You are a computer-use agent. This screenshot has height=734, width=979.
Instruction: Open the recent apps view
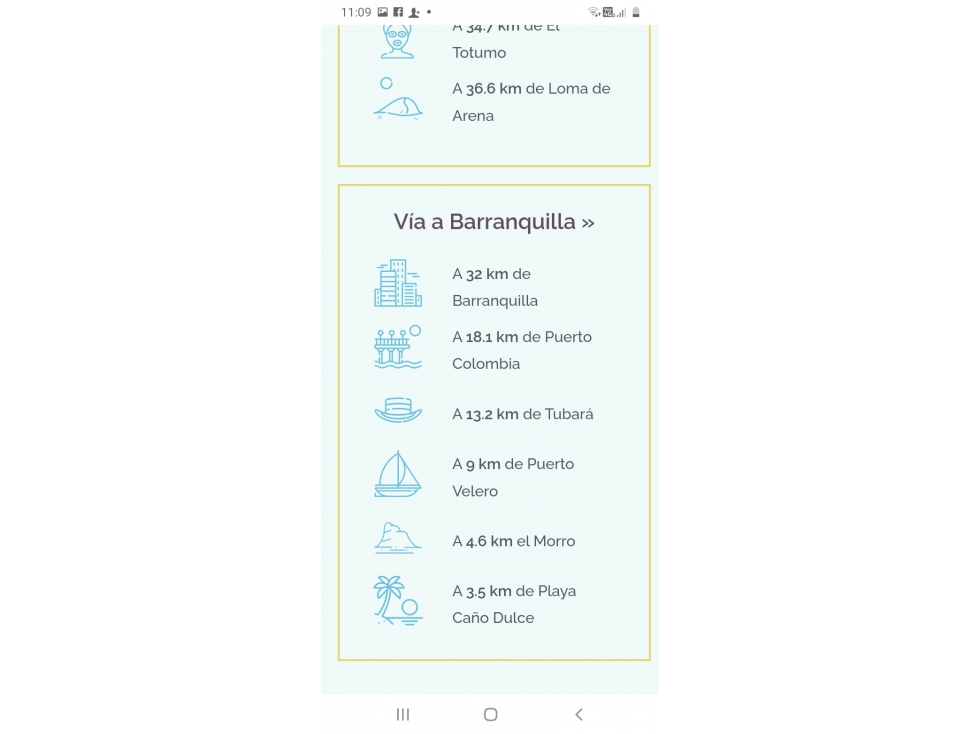pos(402,714)
